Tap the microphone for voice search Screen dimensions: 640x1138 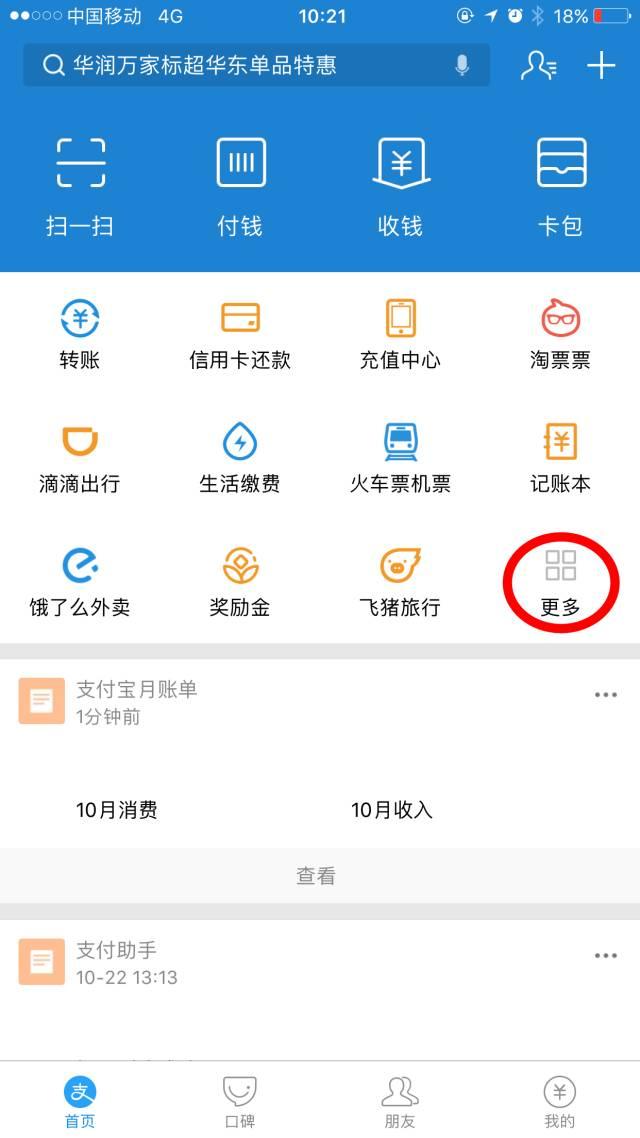(461, 66)
